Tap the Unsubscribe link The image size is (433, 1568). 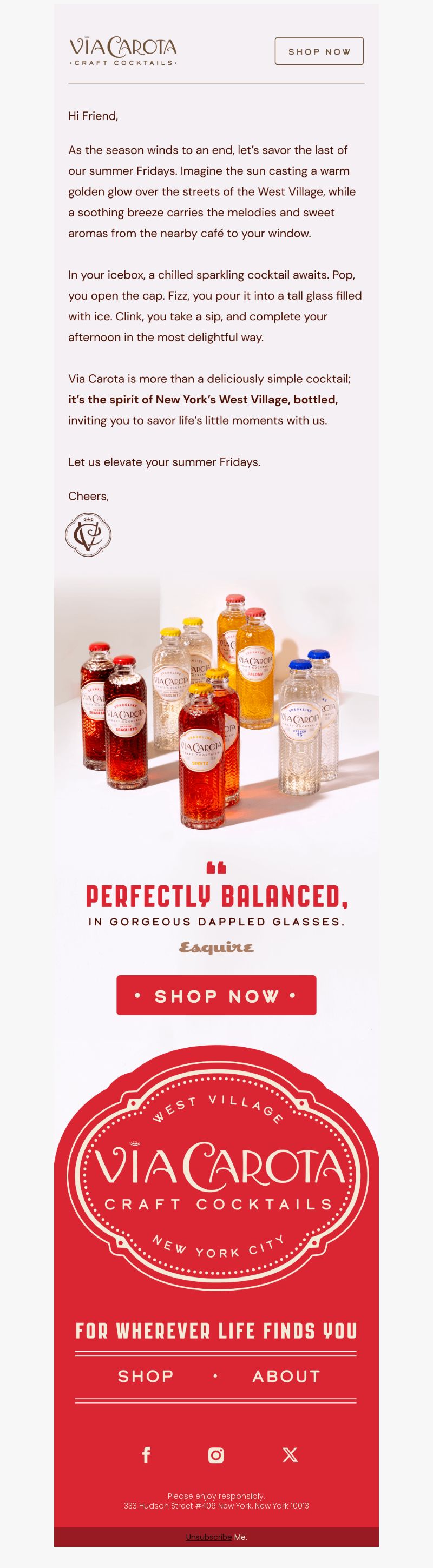pyautogui.click(x=208, y=1536)
